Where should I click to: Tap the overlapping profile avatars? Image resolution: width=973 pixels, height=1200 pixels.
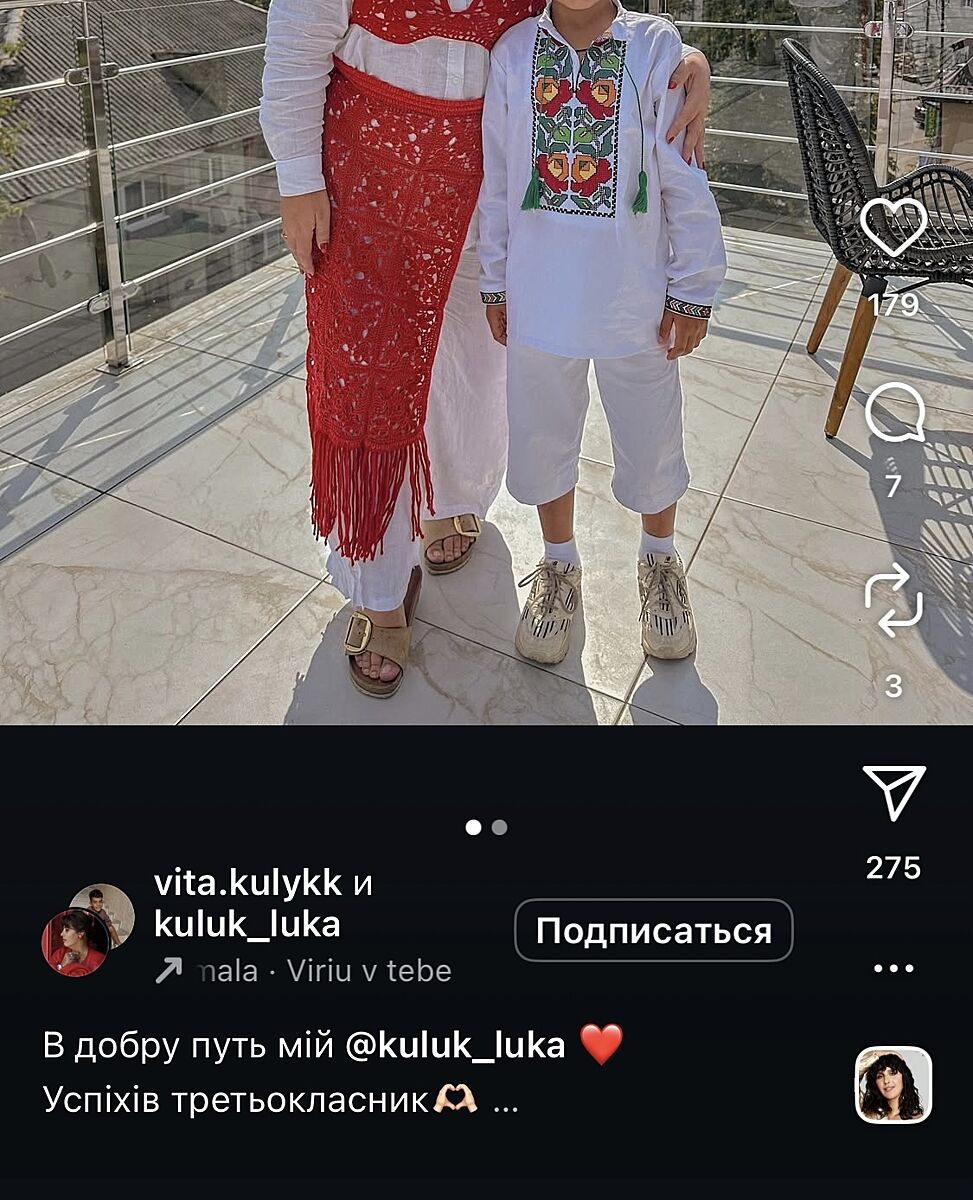click(88, 930)
